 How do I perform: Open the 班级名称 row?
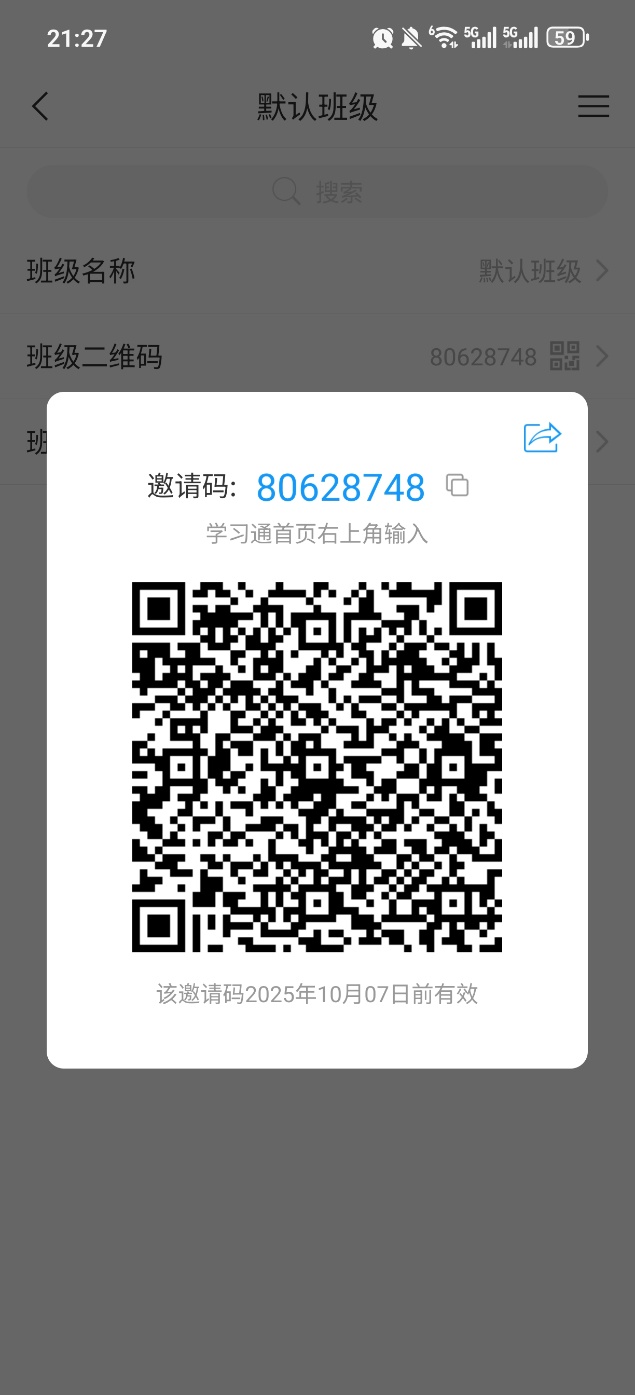click(x=317, y=271)
